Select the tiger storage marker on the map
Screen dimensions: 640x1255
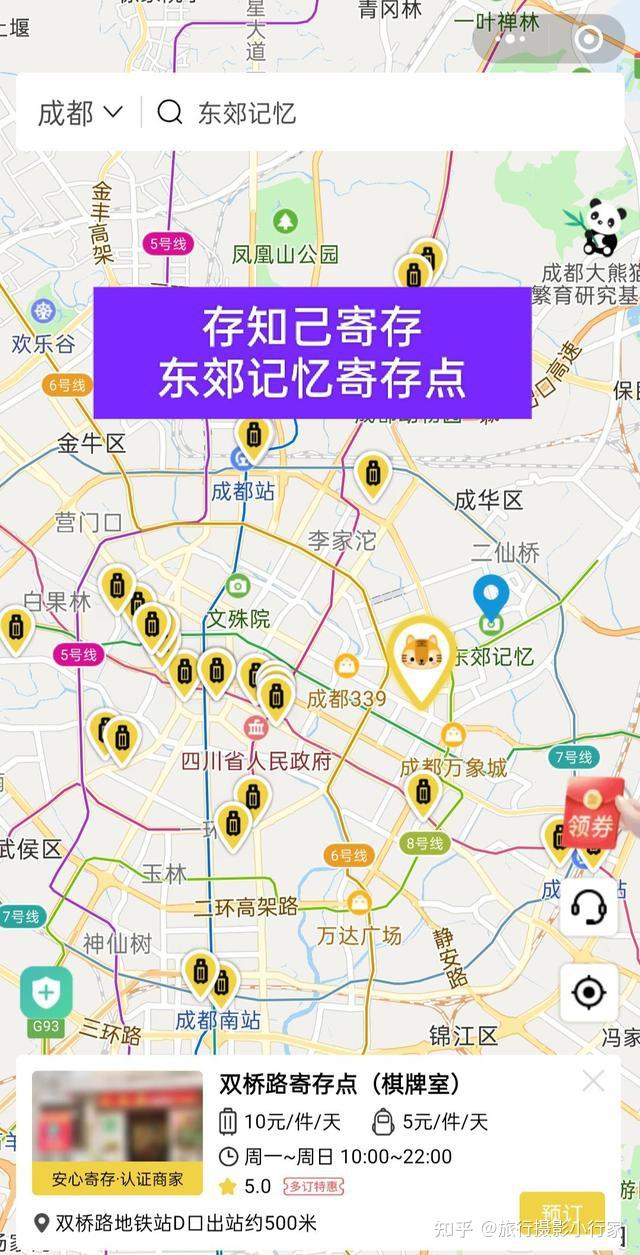click(x=422, y=660)
